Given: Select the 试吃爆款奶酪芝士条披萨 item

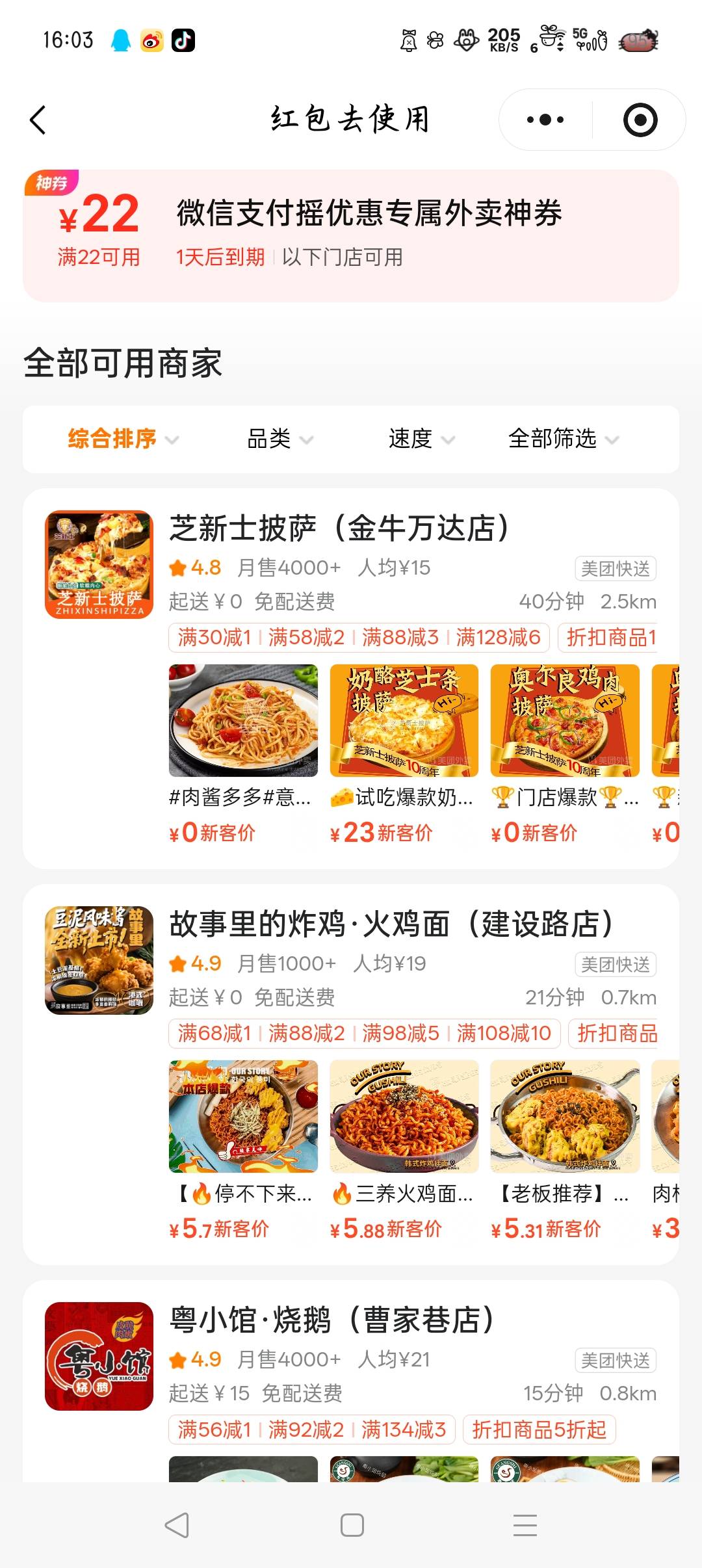Looking at the screenshot, I should coord(404,720).
